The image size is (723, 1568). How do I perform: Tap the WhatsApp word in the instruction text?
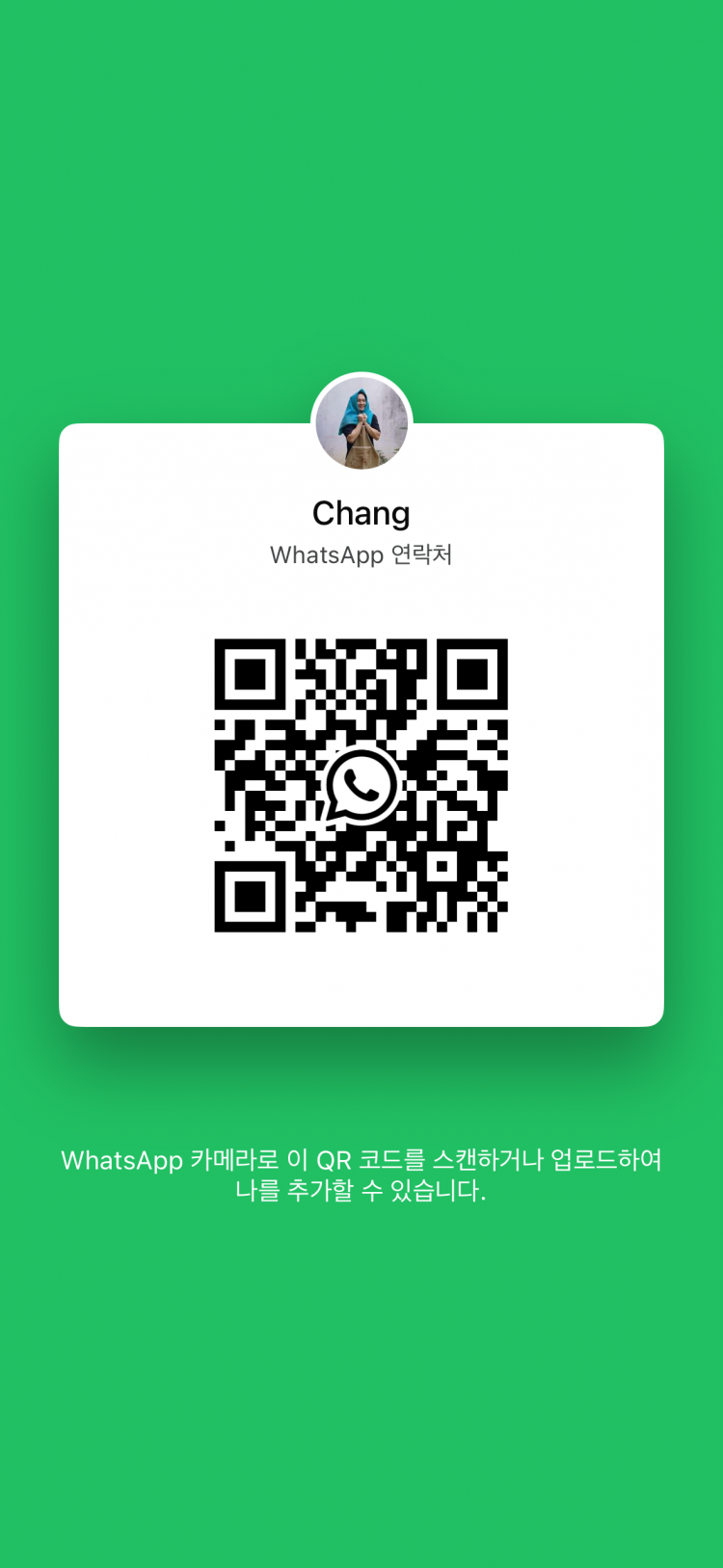121,1160
